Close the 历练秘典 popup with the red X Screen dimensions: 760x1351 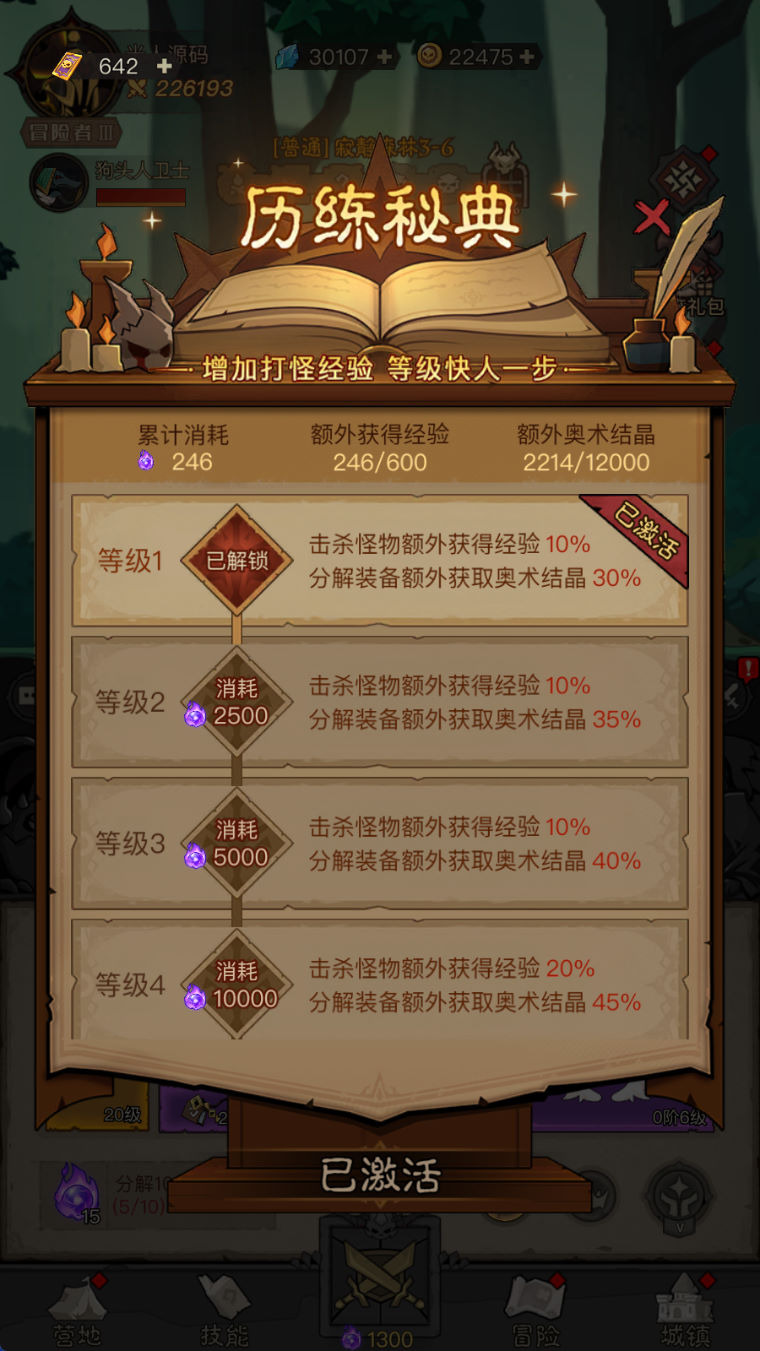[653, 216]
